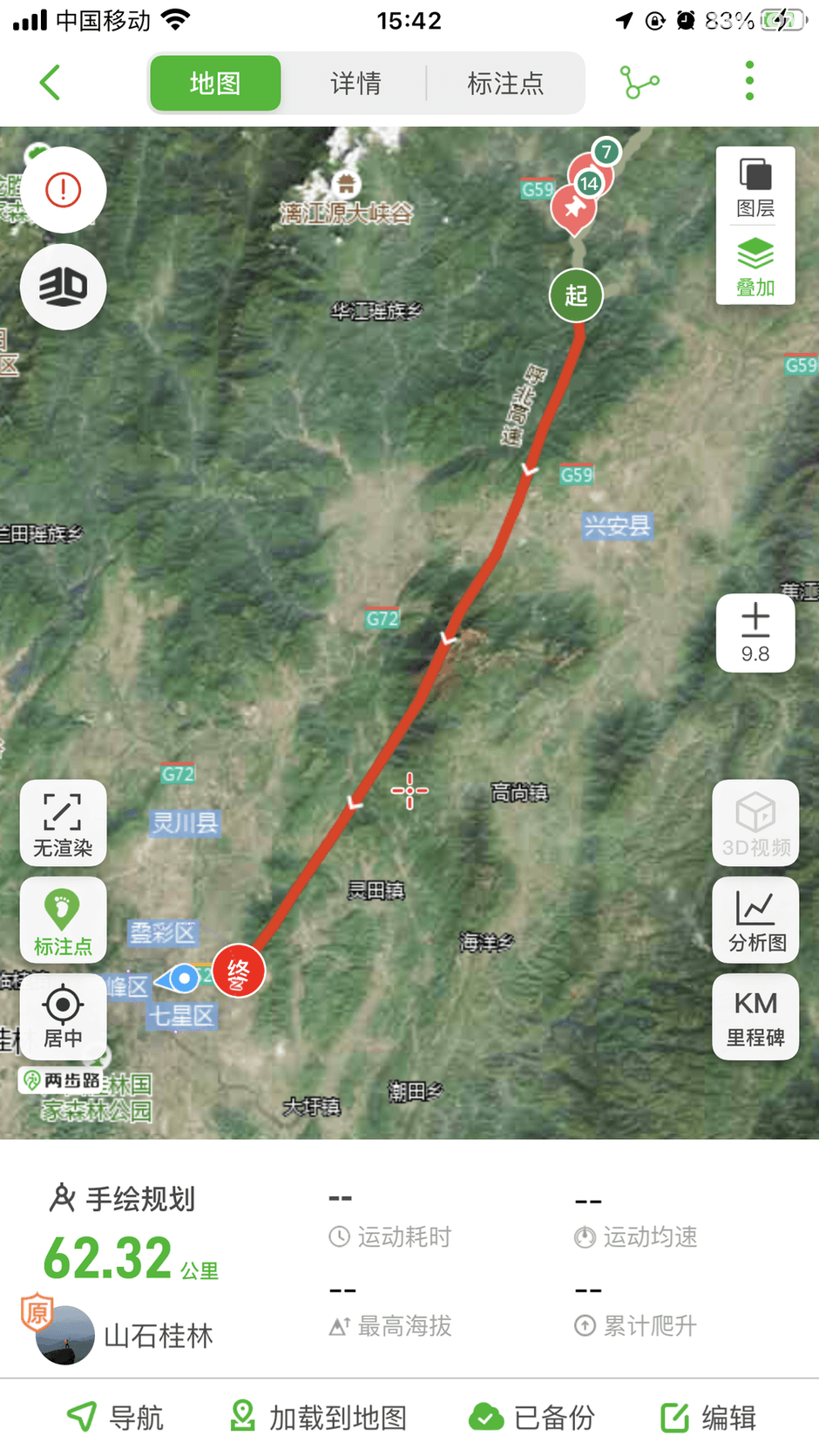
Task: Tap the red exclamation alert button
Action: pos(64,190)
